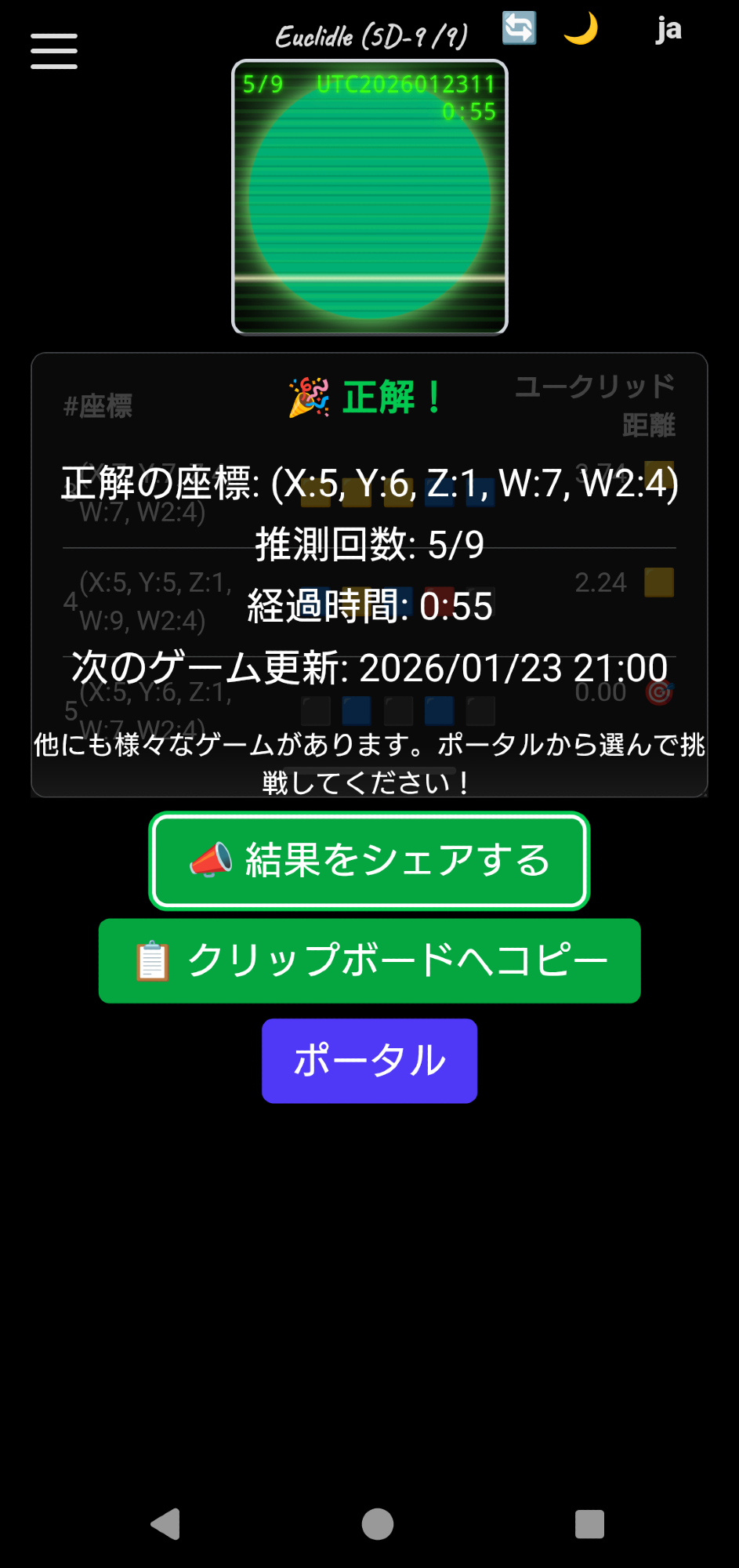
Task: Change the language via ja
Action: click(668, 30)
